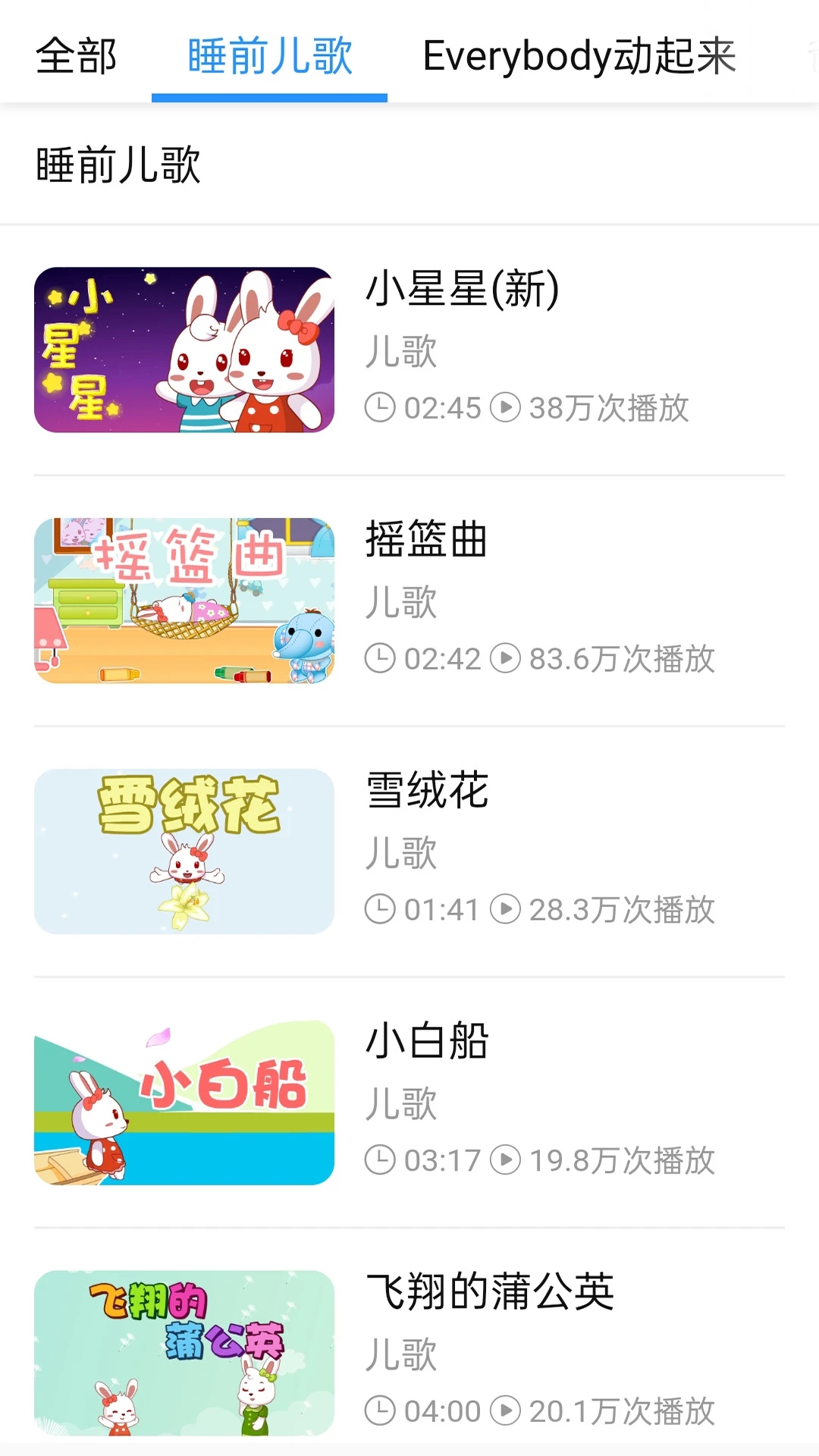This screenshot has width=819, height=1456.
Task: Click the play icon beside 28.3万次播放
Action: pos(507,908)
